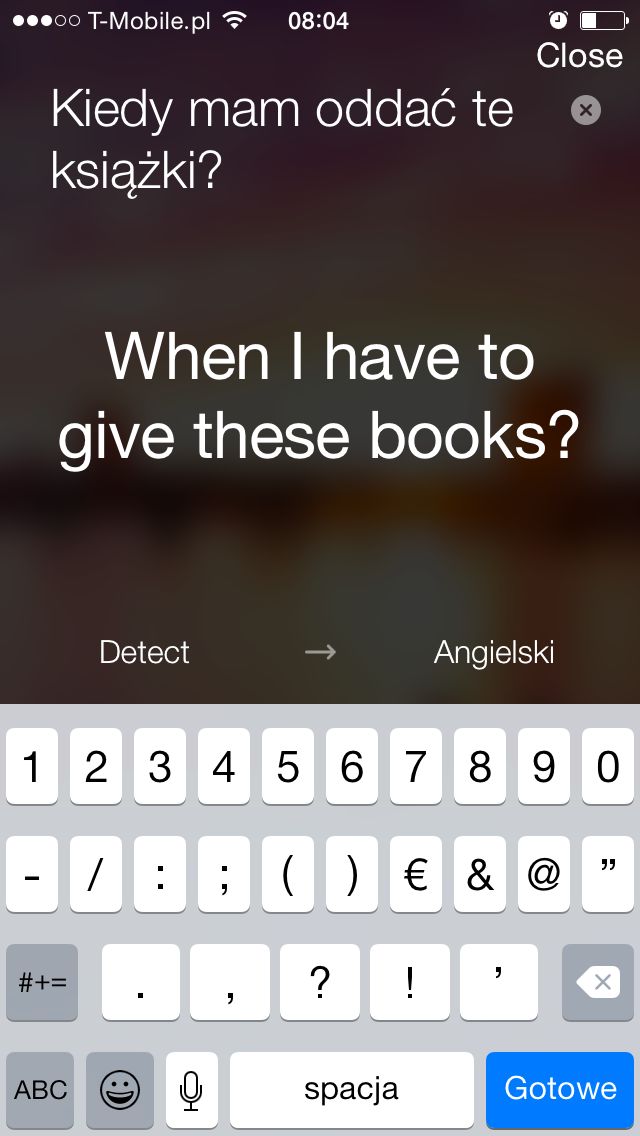Type the @ symbol key
Image resolution: width=640 pixels, height=1136 pixels.
click(544, 874)
